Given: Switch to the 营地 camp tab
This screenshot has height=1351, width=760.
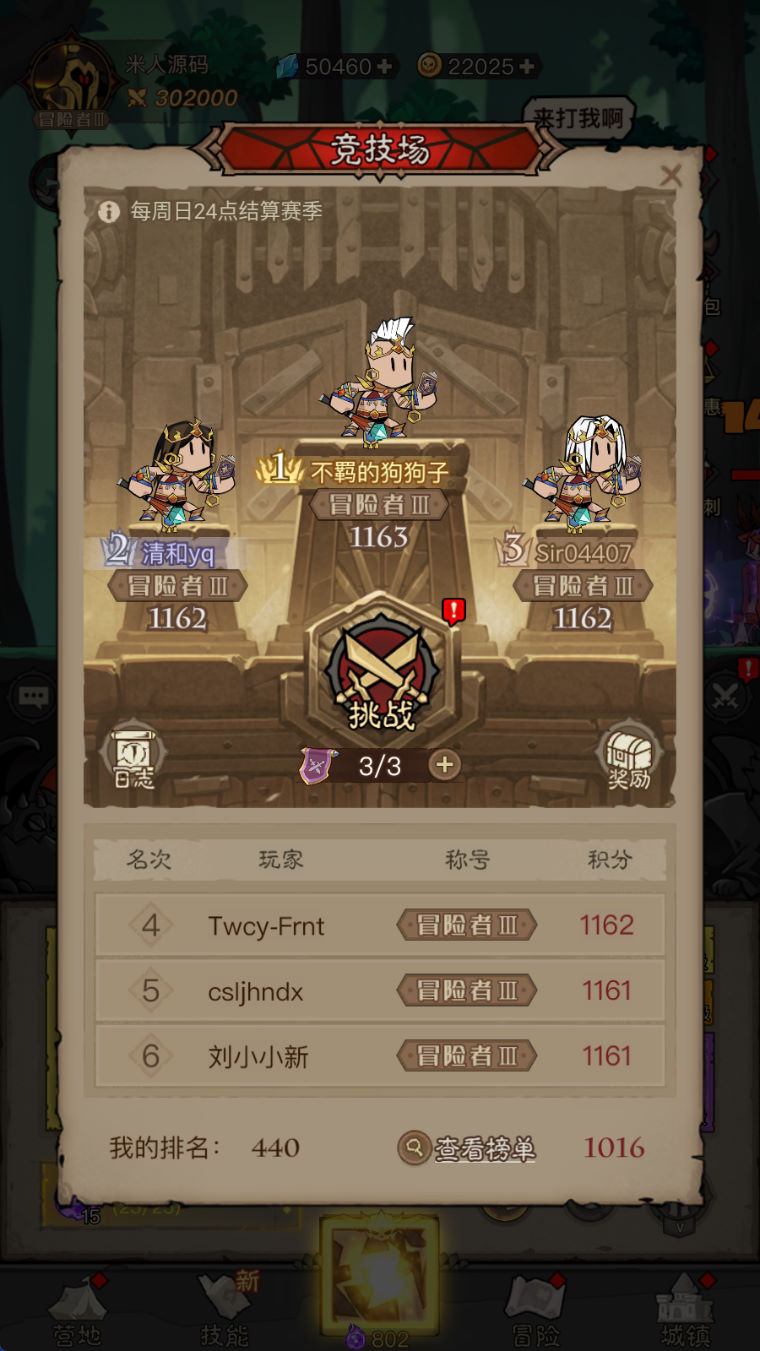Looking at the screenshot, I should click(x=77, y=1310).
